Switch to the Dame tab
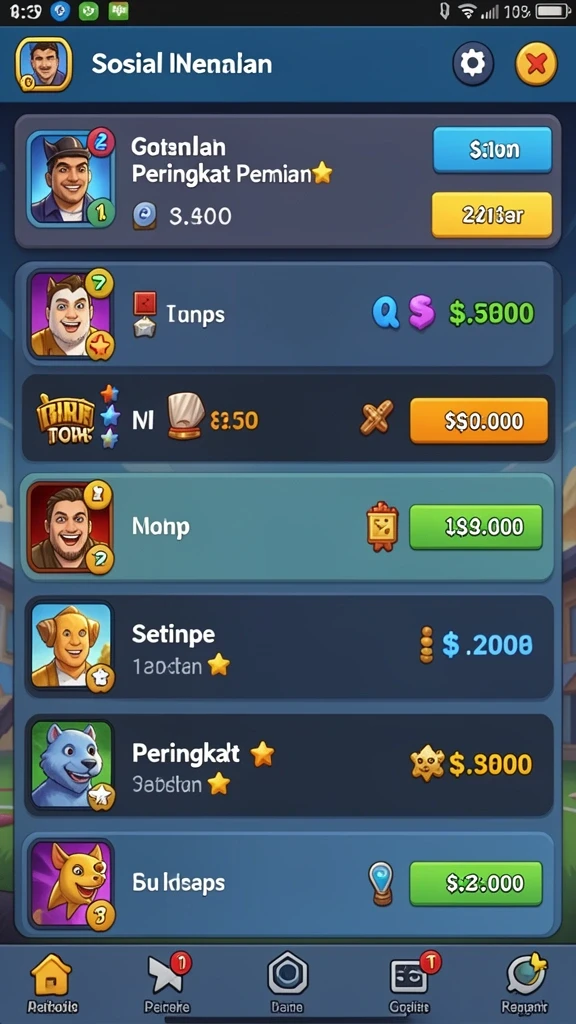Viewport: 576px width, 1024px height. [287, 983]
